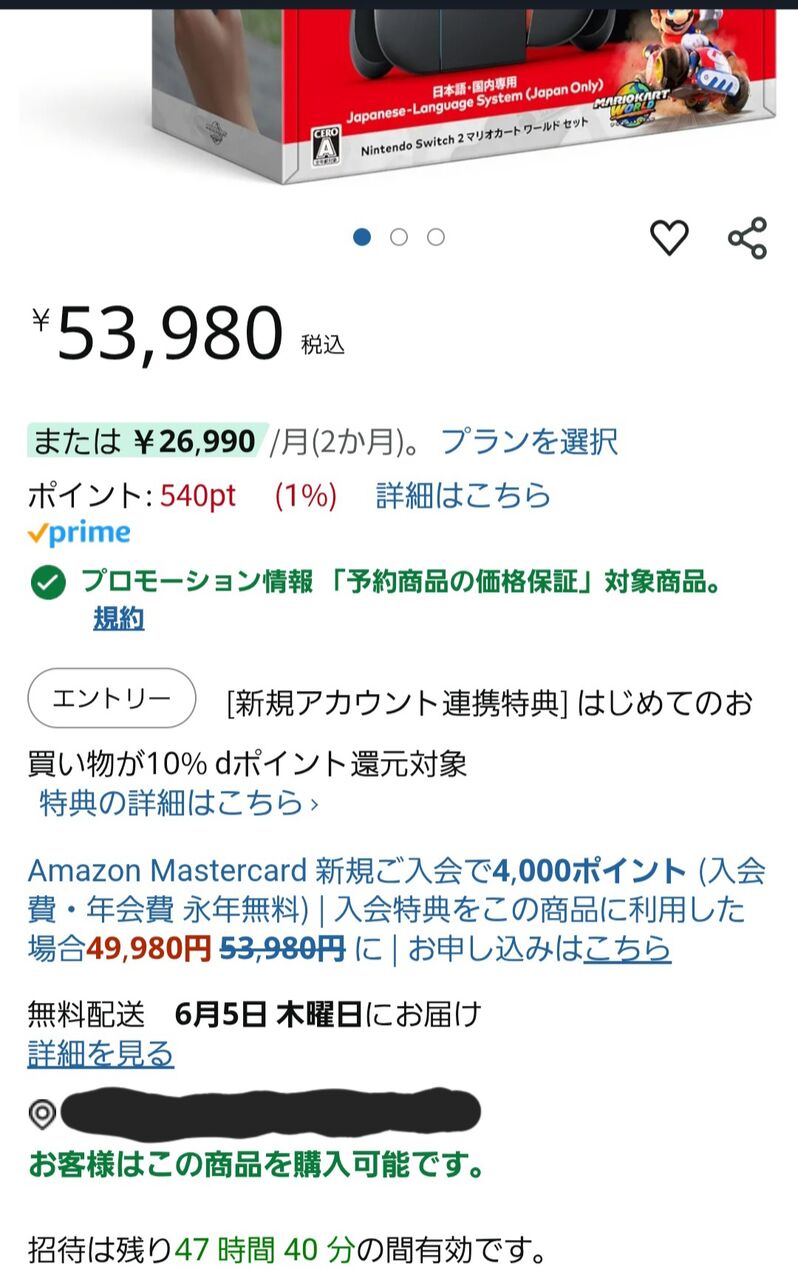
Task: View delivery details 詳細を見る
Action: coord(101,1053)
